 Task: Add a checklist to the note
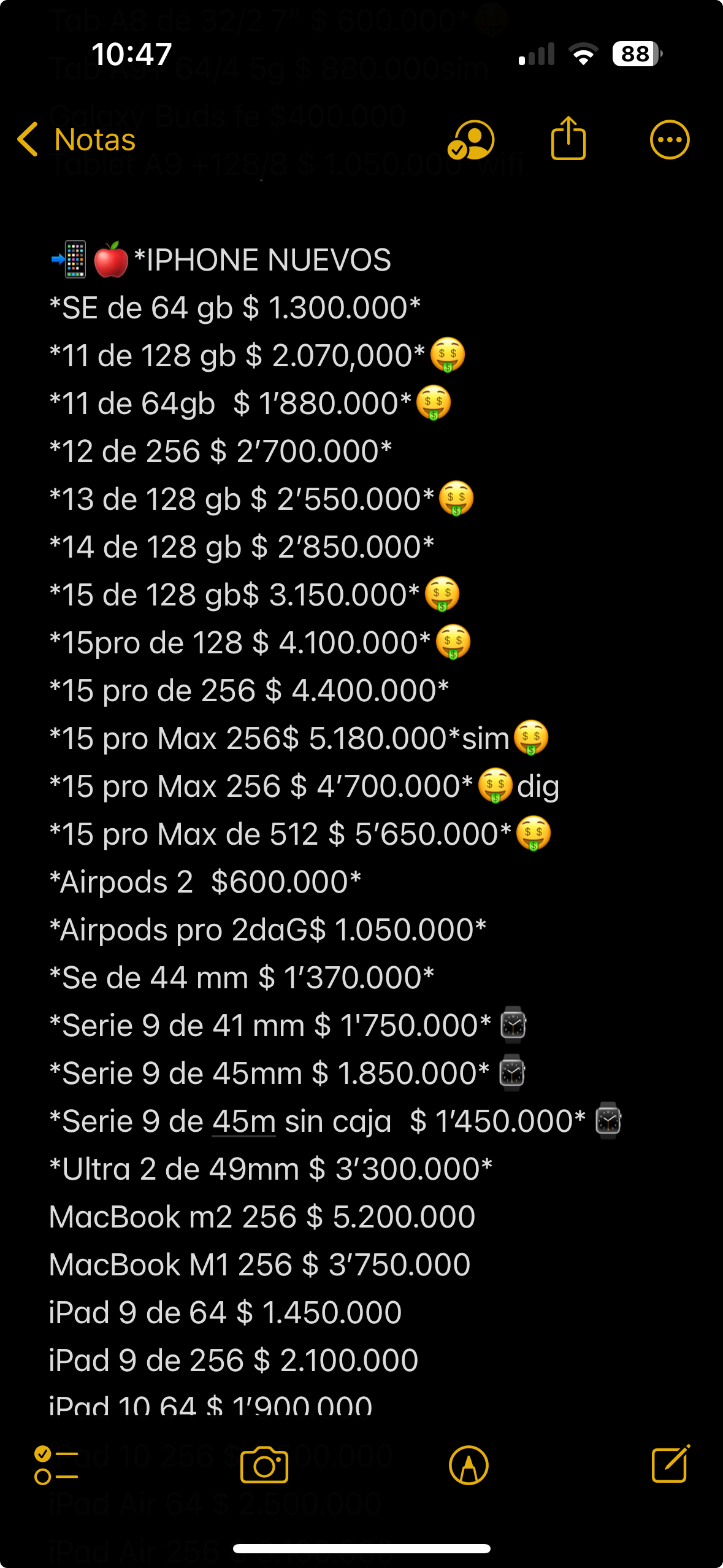(x=56, y=1465)
